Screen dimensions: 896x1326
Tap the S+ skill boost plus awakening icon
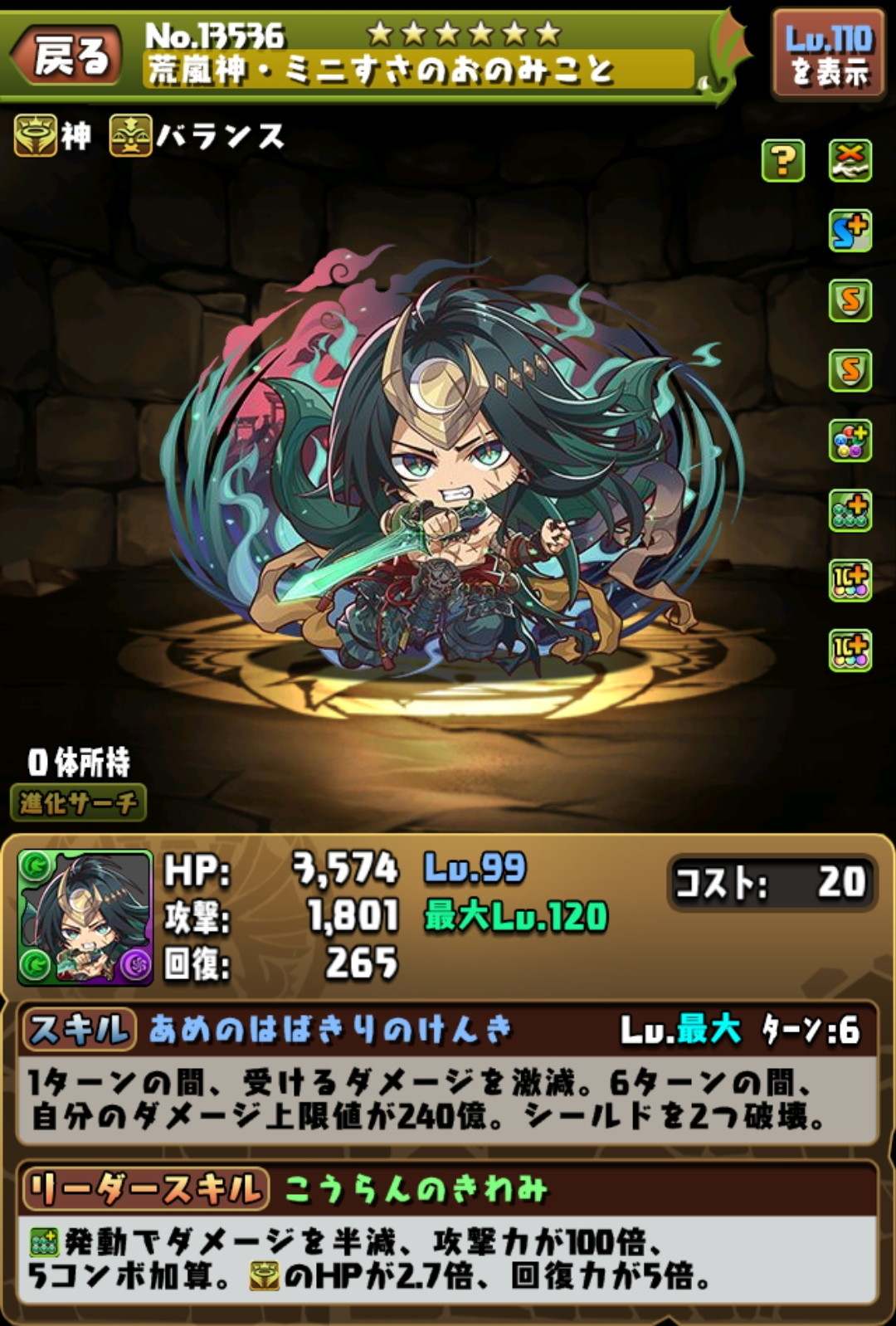click(850, 231)
